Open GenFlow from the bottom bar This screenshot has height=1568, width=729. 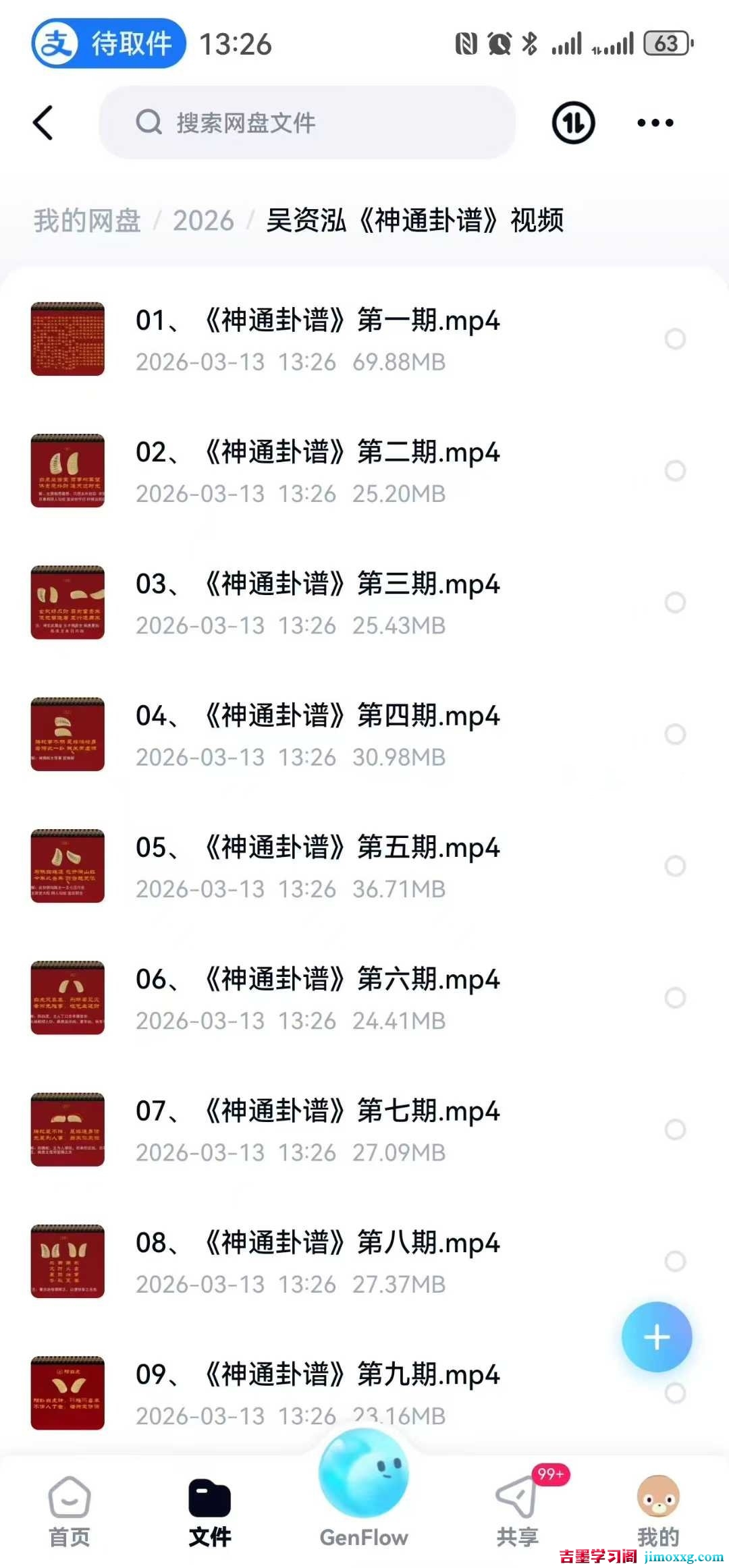coord(364,1491)
